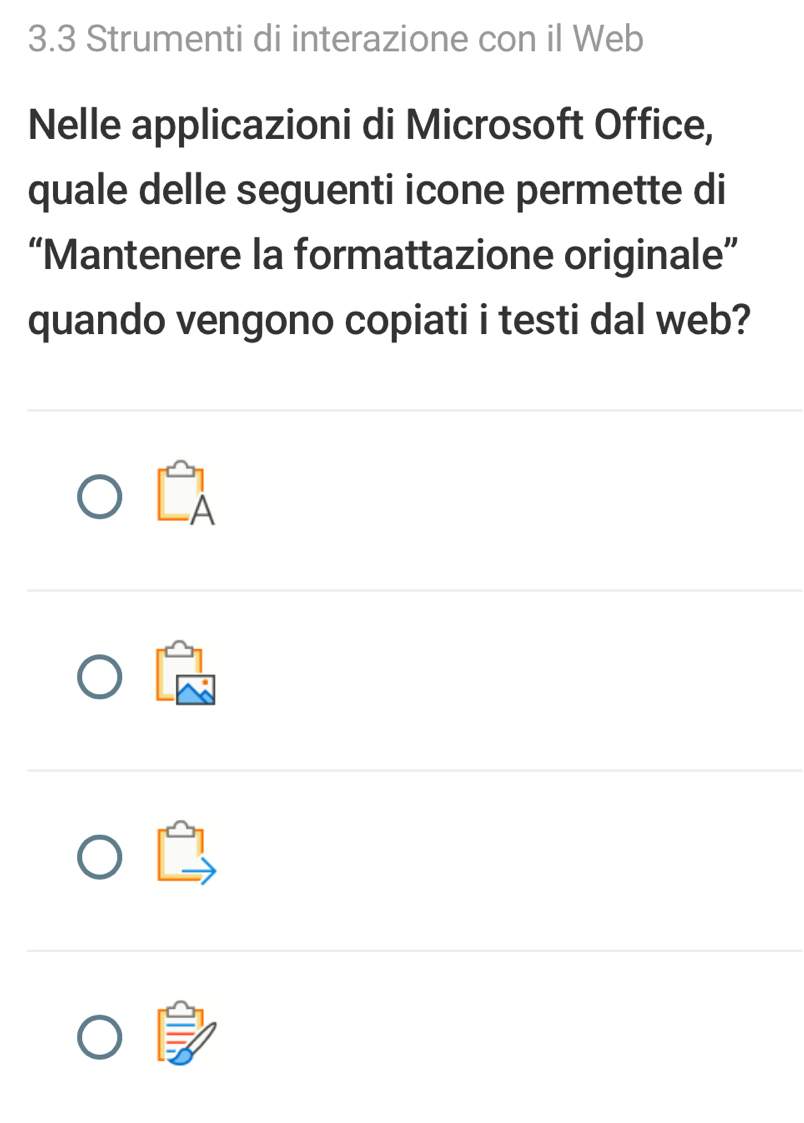
Task: Select the clipboard with letter A option
Action: (100, 499)
